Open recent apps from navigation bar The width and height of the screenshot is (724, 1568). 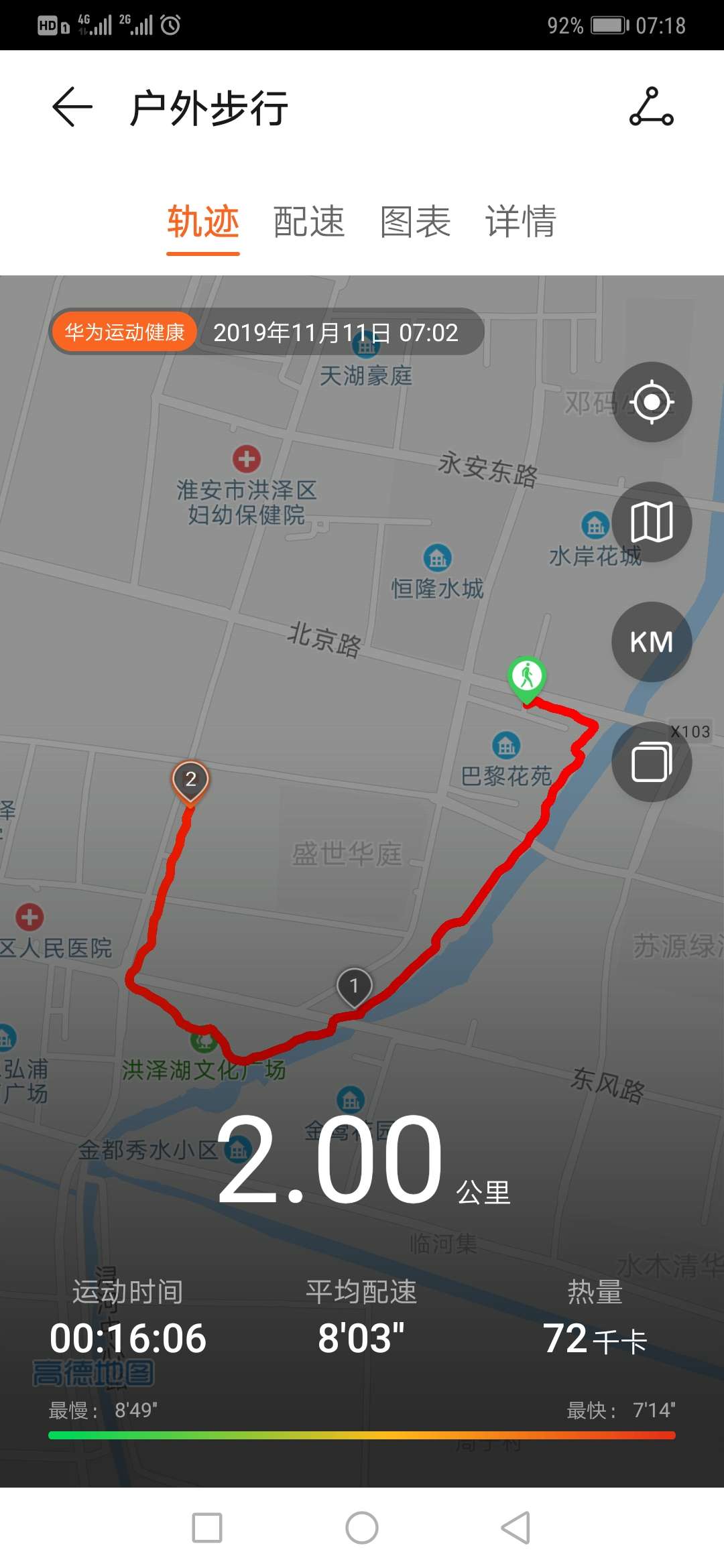pos(207,1528)
